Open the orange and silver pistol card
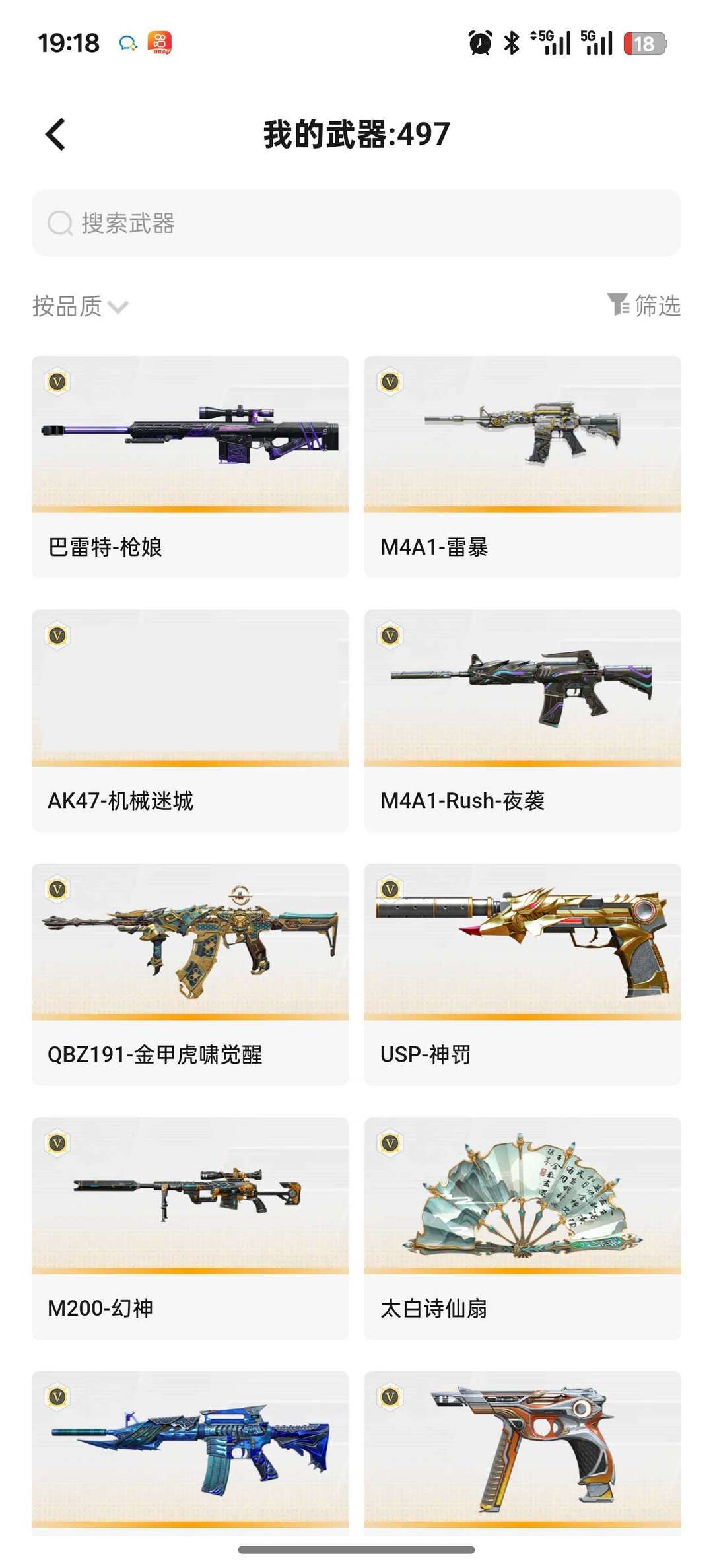 pyautogui.click(x=523, y=1452)
